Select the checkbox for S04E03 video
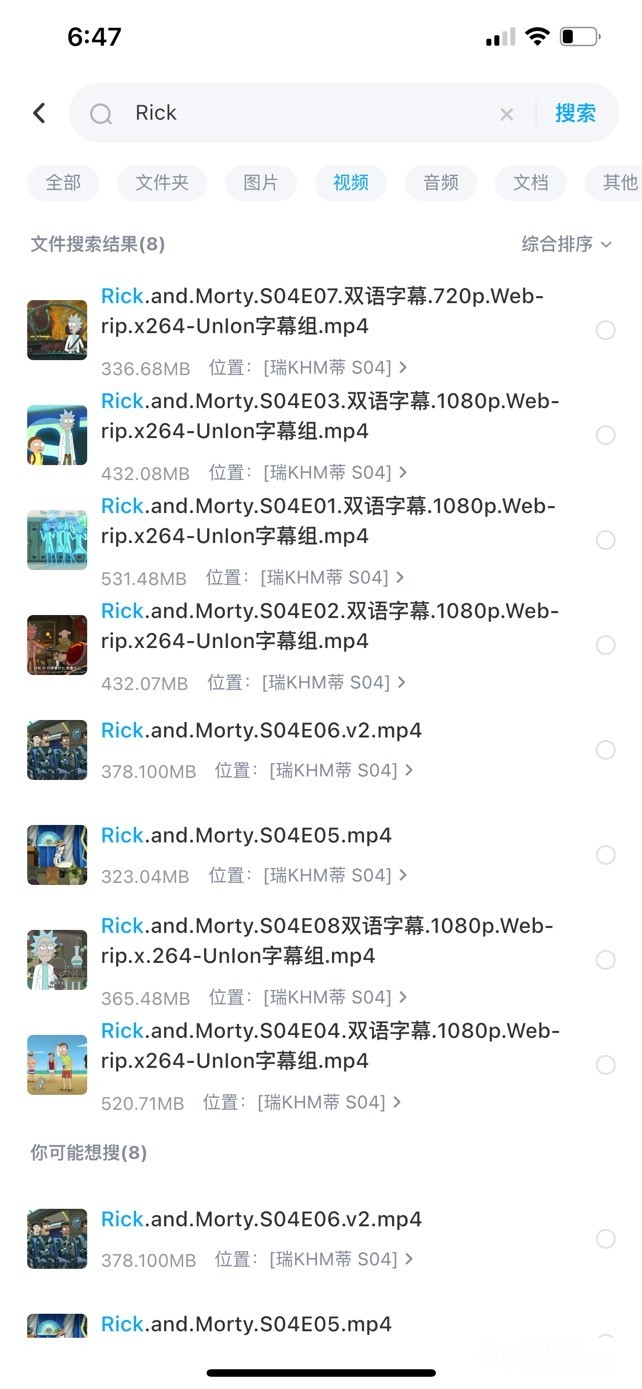The image size is (642, 1389). pos(605,435)
